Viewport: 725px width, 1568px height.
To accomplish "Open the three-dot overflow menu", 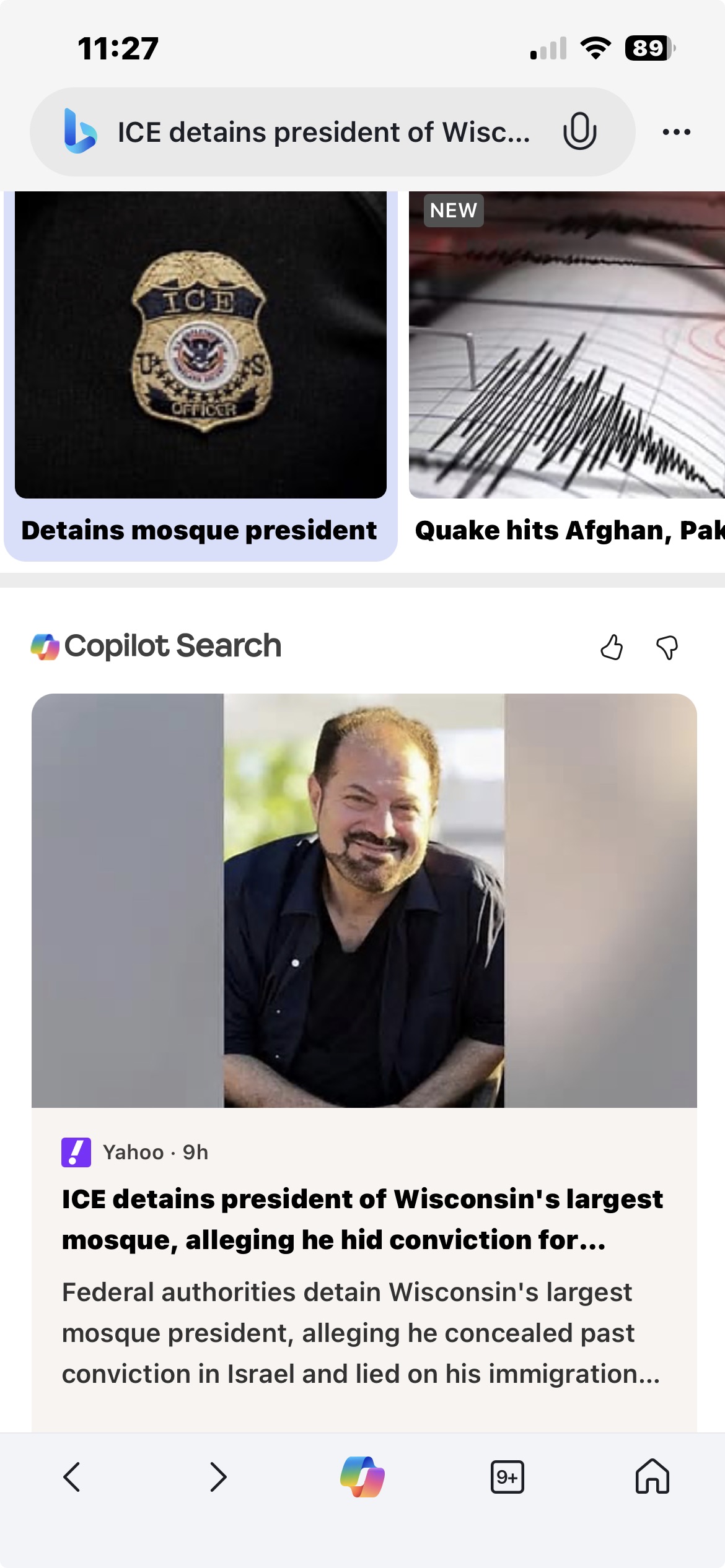I will [x=676, y=132].
